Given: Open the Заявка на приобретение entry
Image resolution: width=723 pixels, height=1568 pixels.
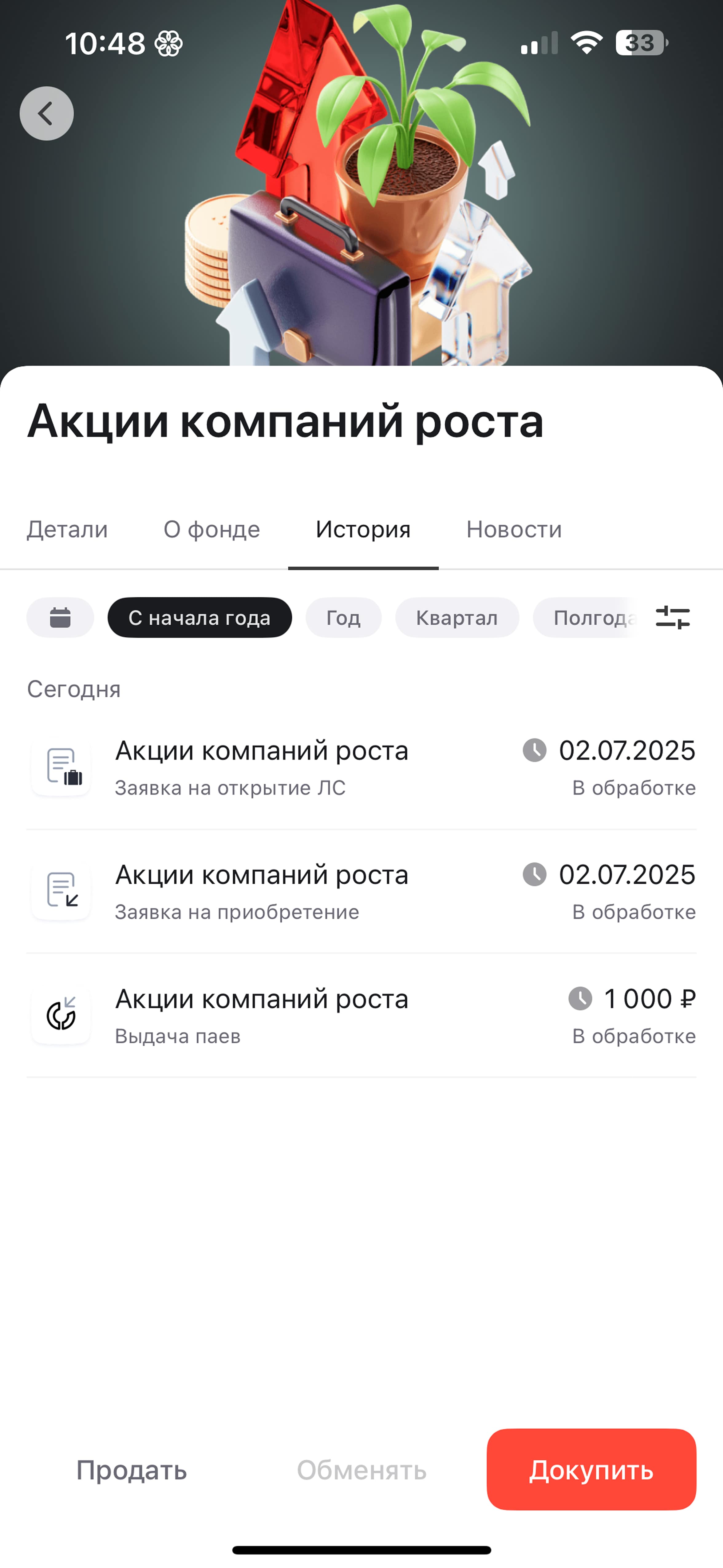Looking at the screenshot, I should click(x=361, y=891).
